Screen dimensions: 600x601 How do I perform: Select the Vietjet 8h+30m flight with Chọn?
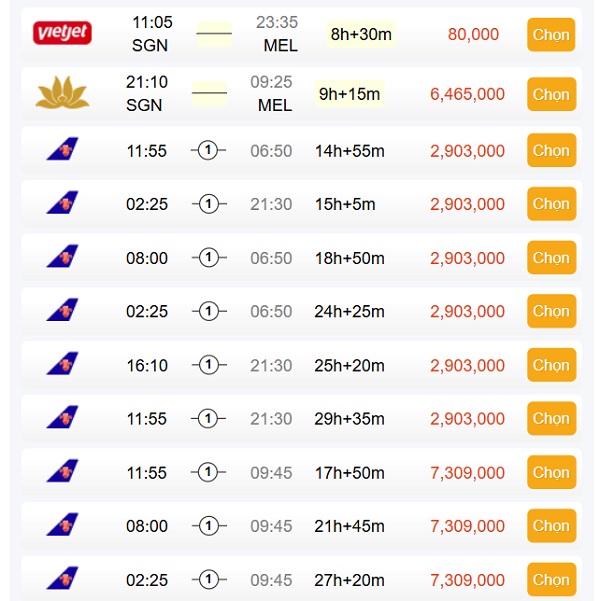[x=550, y=35]
